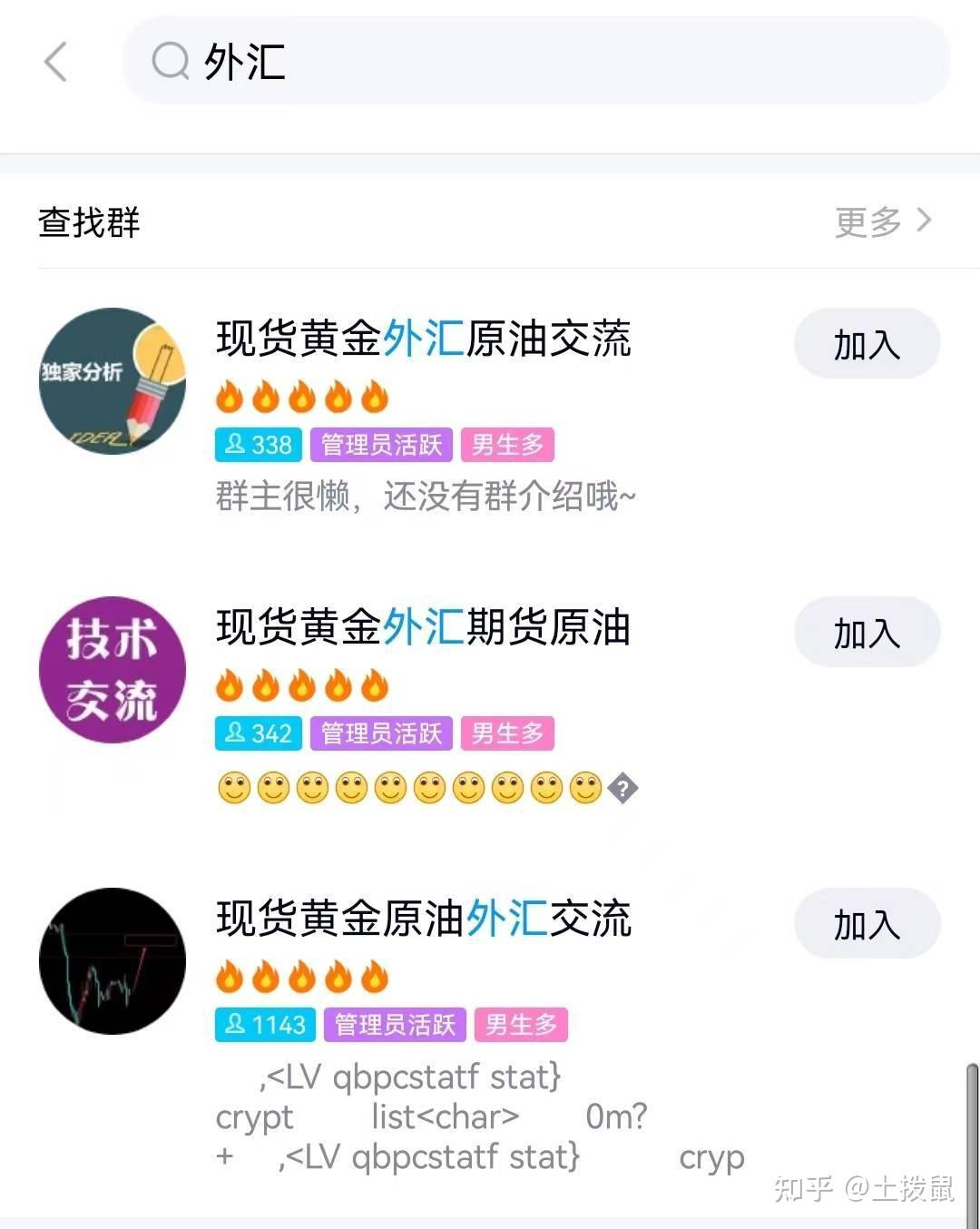Tap the member icon next to count 1143
Viewport: 980px width, 1229px height.
[x=234, y=1025]
